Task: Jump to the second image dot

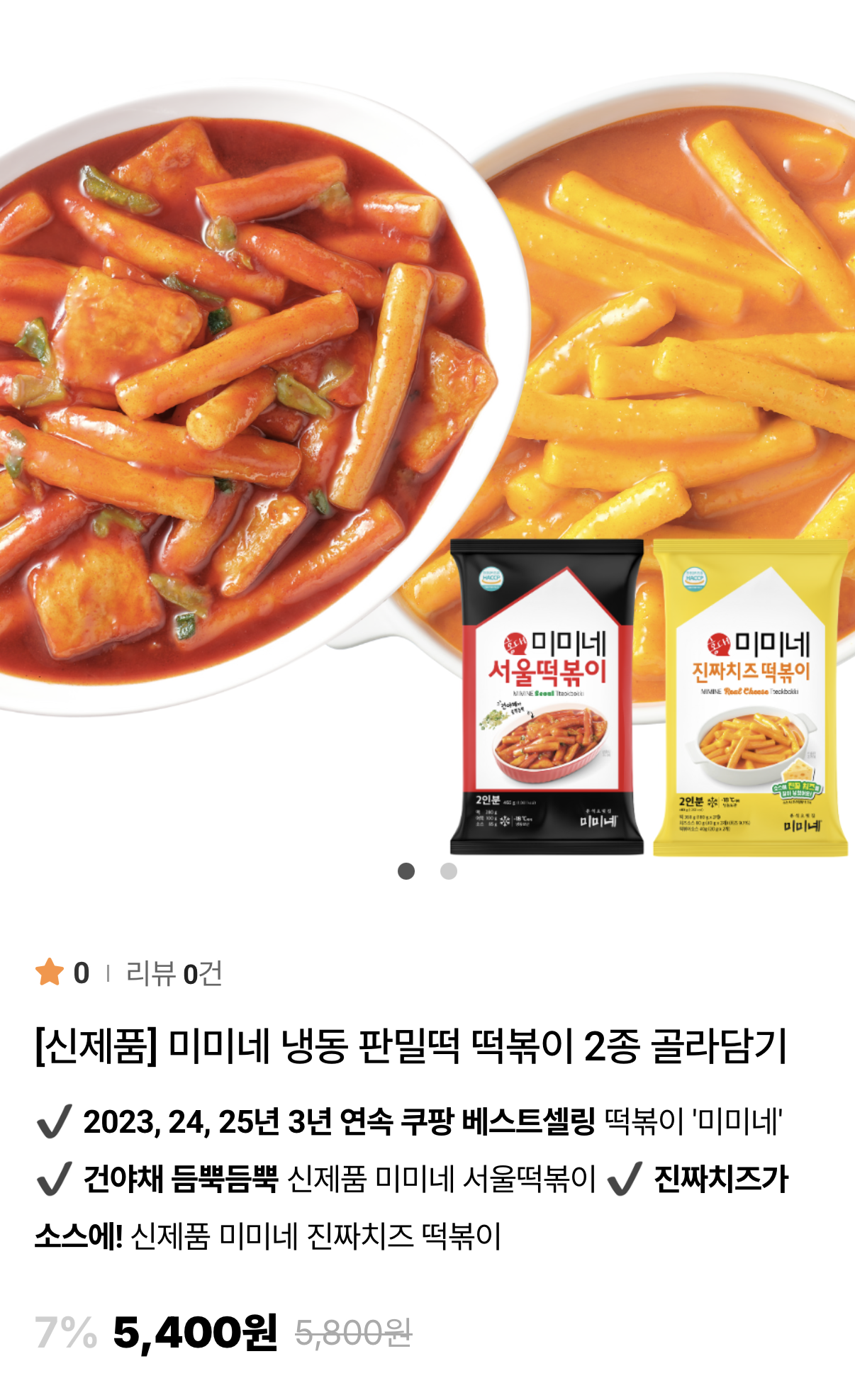Action: [x=448, y=871]
